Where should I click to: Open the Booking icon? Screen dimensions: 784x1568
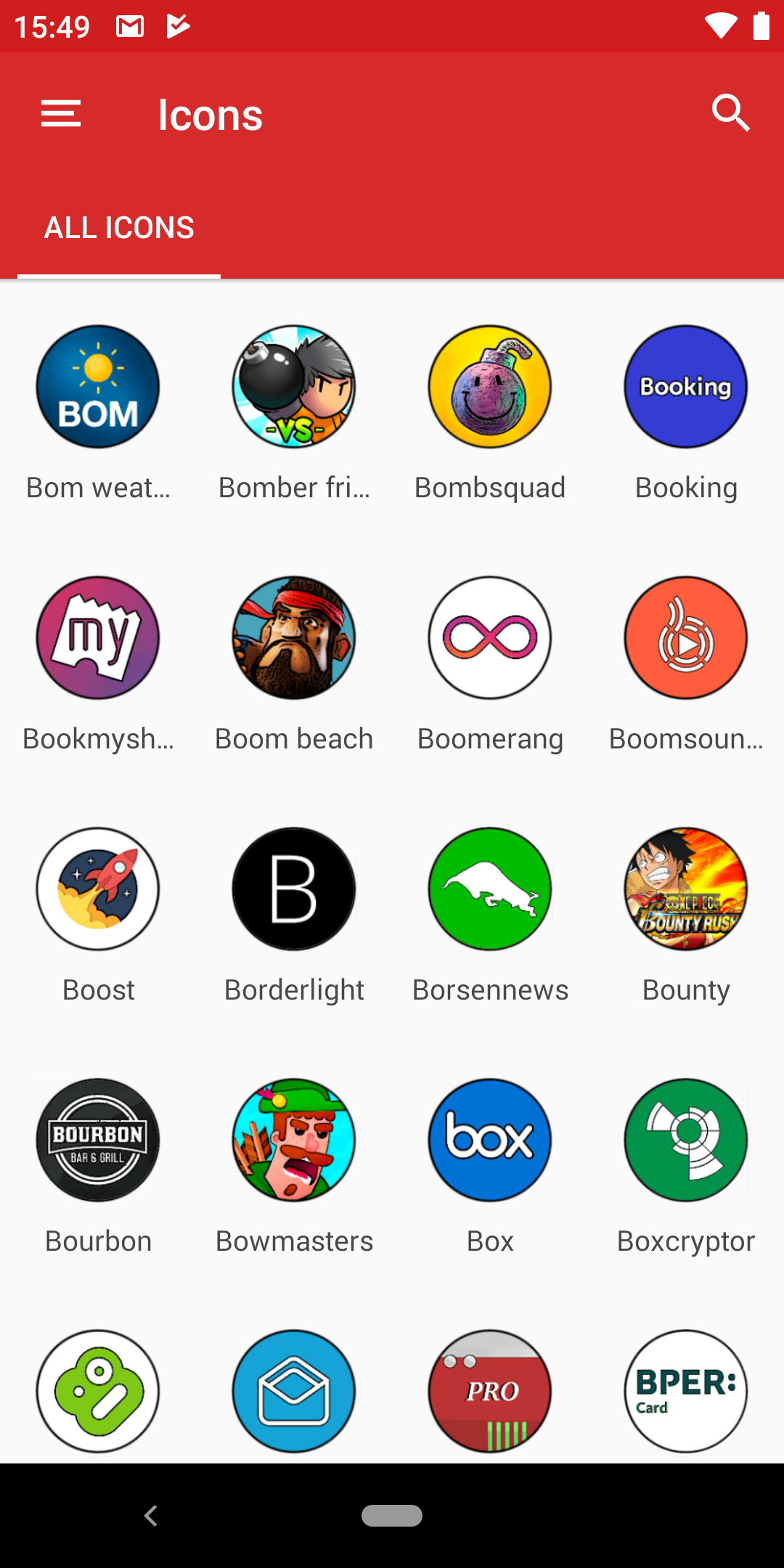(x=686, y=387)
